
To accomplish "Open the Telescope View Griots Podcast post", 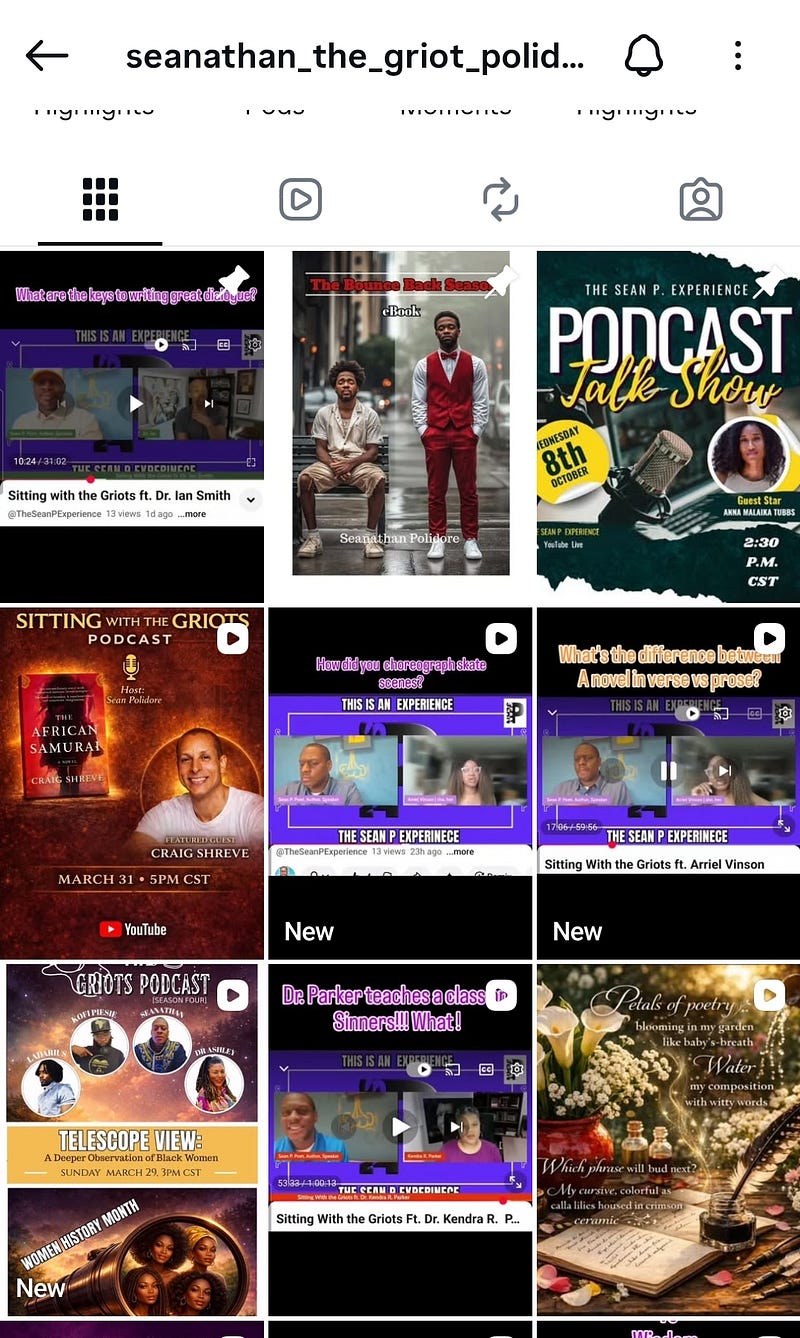I will [x=132, y=1140].
